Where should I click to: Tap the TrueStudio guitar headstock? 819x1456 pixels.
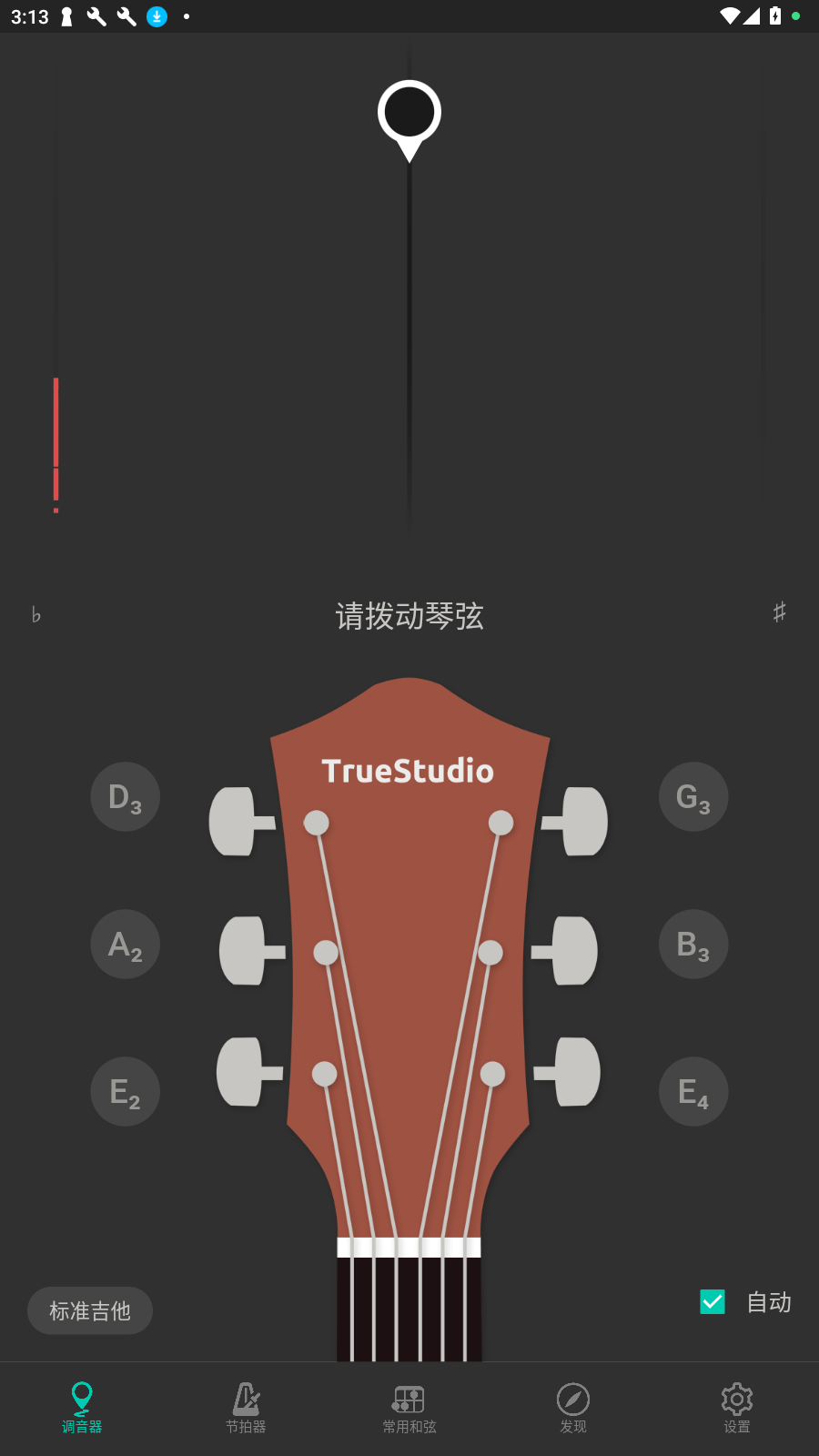pos(409,771)
